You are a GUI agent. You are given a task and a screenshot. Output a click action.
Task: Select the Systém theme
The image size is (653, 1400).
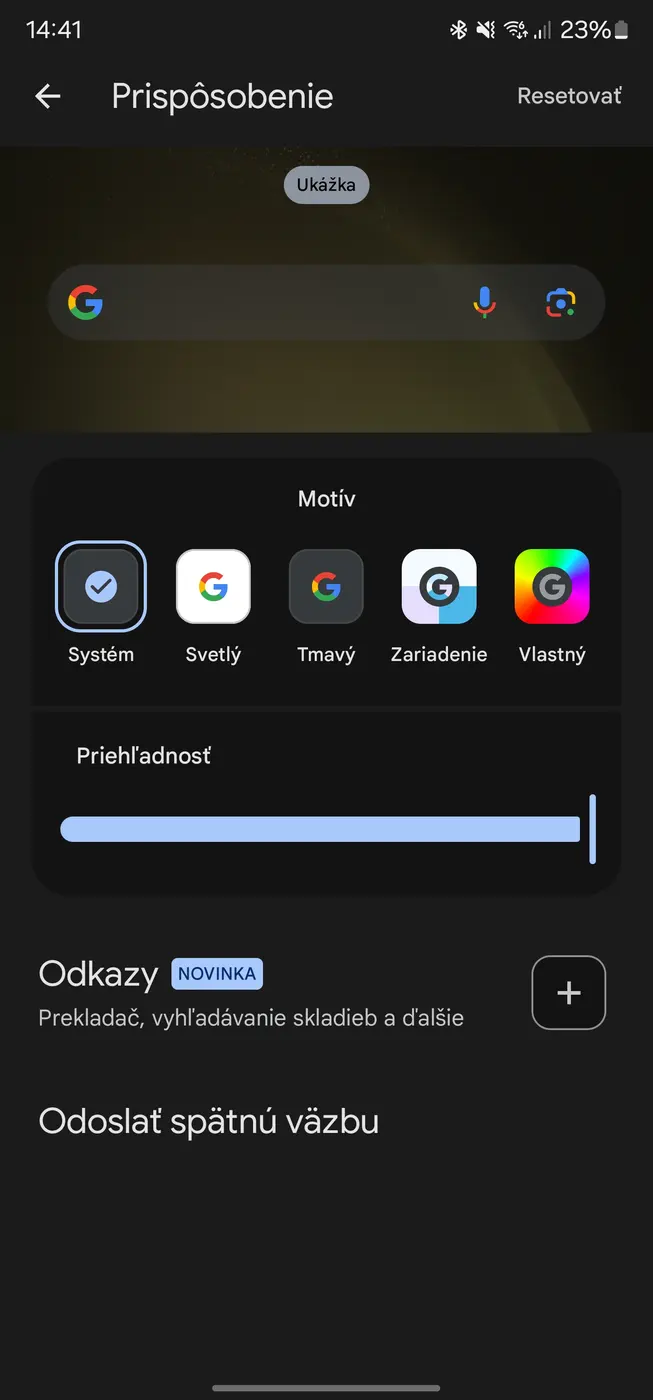(x=100, y=587)
